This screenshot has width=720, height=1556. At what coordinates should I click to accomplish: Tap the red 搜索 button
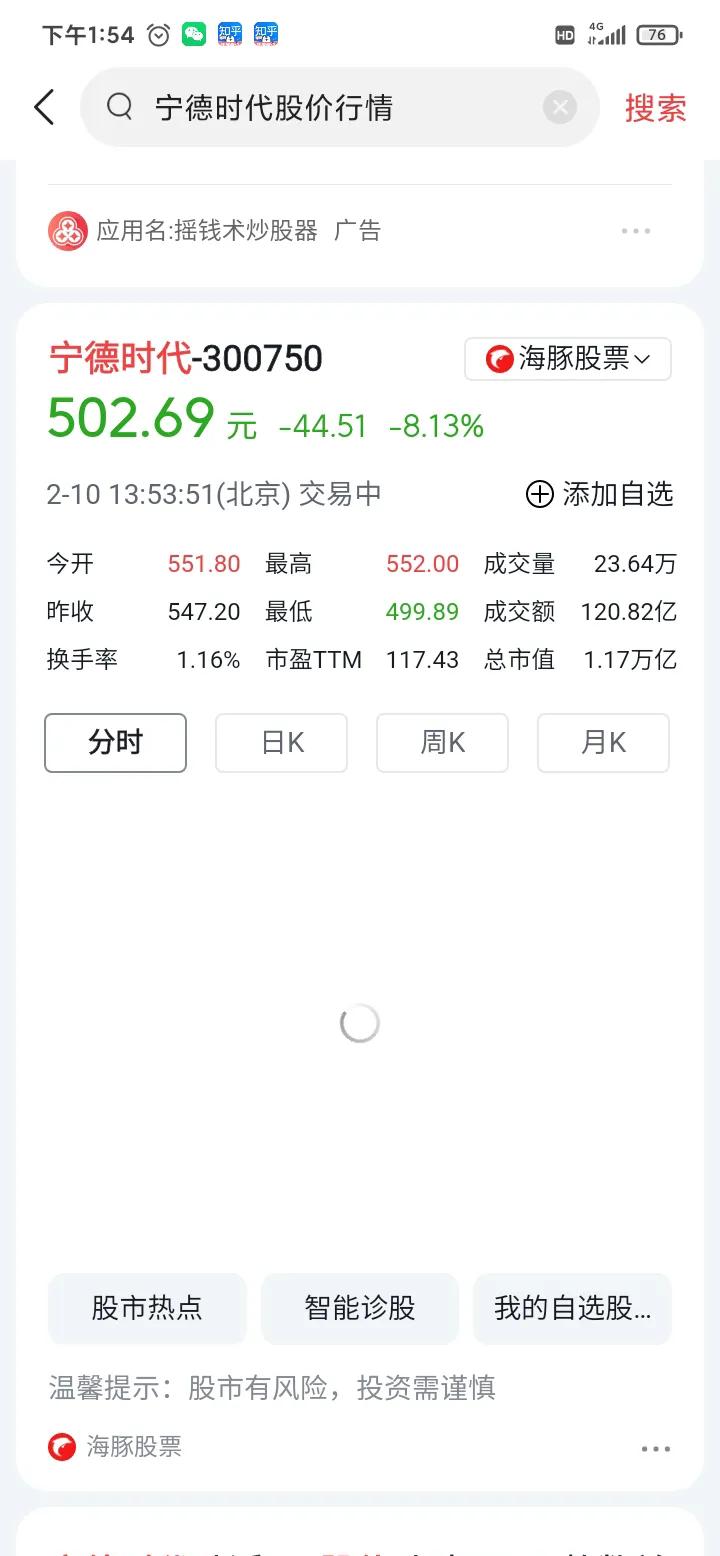tap(656, 108)
